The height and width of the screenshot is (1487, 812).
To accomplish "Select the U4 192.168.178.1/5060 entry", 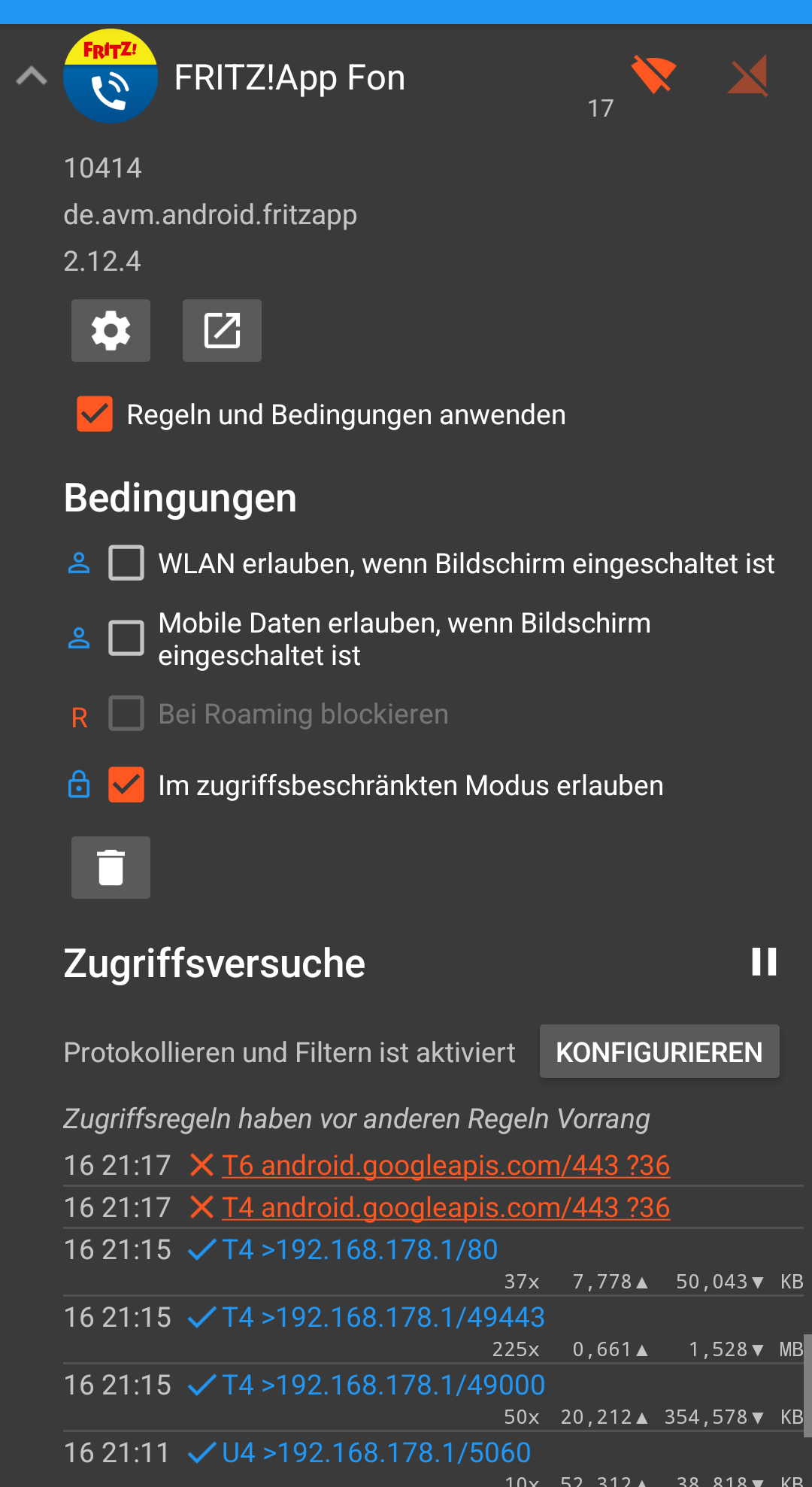I will pos(433,1460).
